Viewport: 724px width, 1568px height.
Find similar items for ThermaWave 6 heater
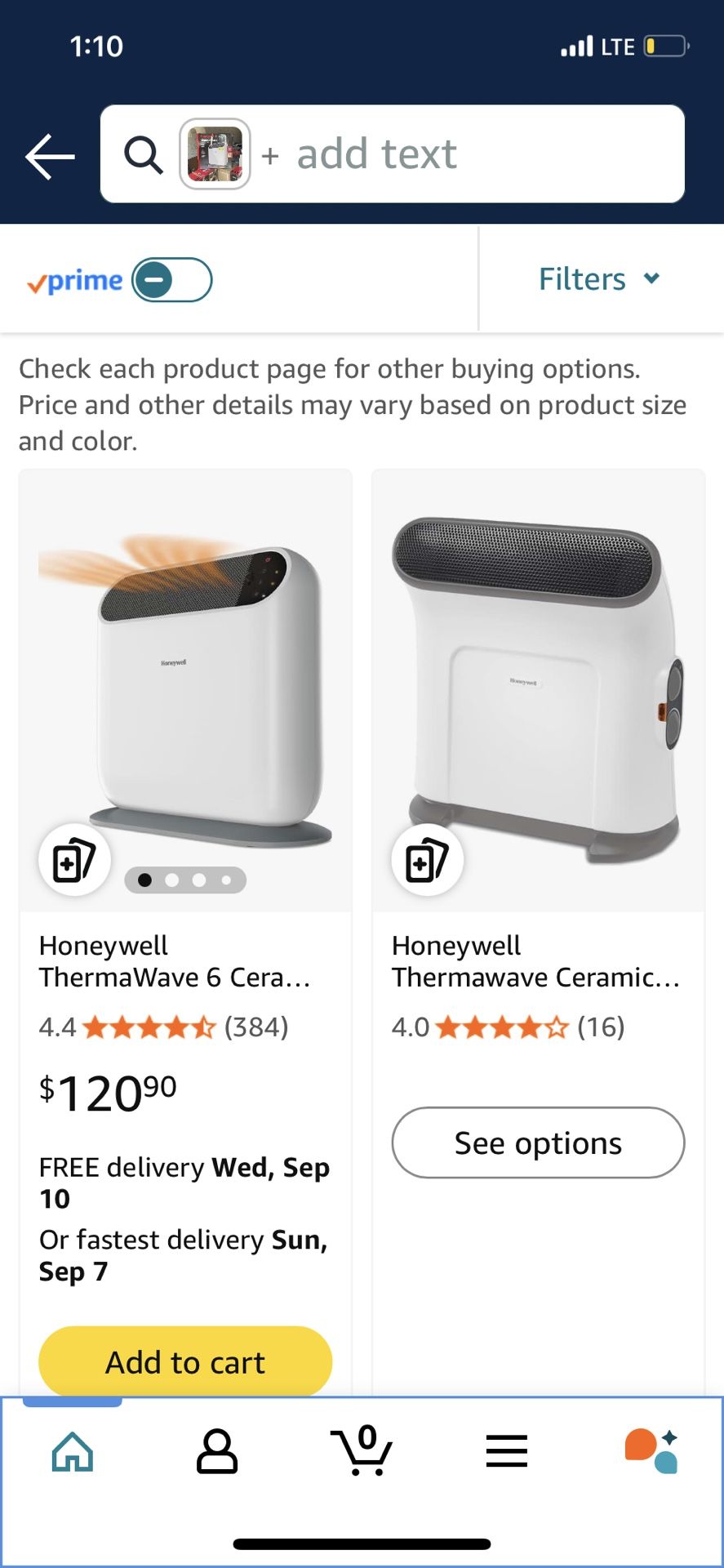click(x=74, y=860)
